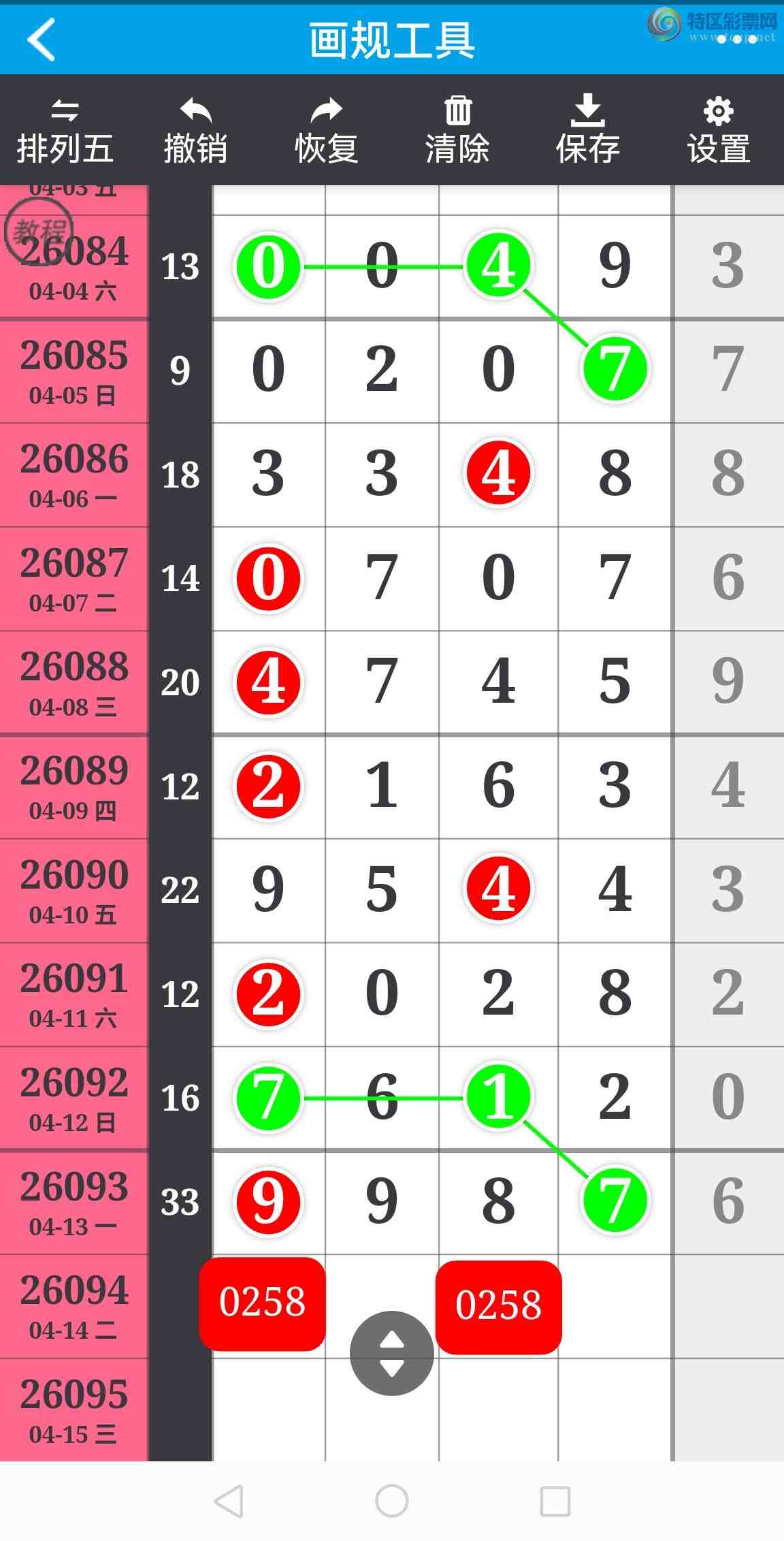
Task: Open the 教程 tutorial badge
Action: tap(38, 233)
